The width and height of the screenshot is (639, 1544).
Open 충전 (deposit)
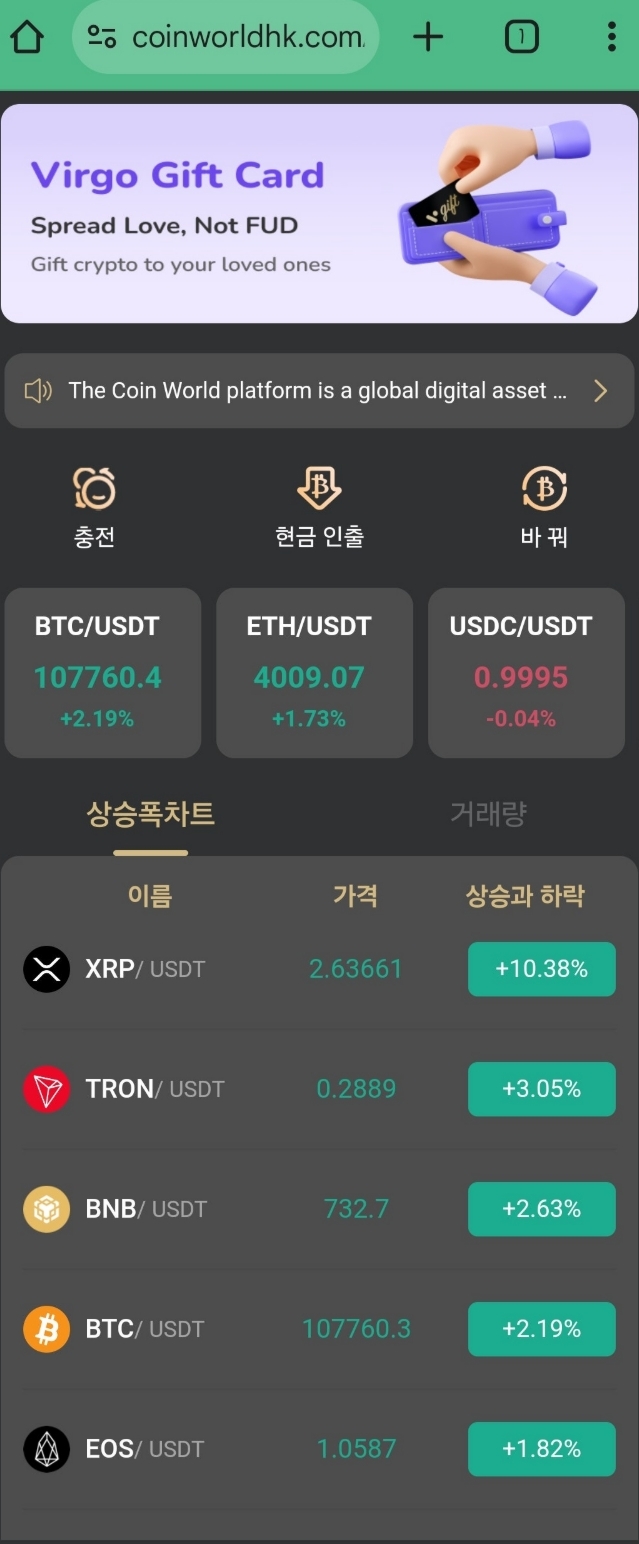click(x=95, y=508)
